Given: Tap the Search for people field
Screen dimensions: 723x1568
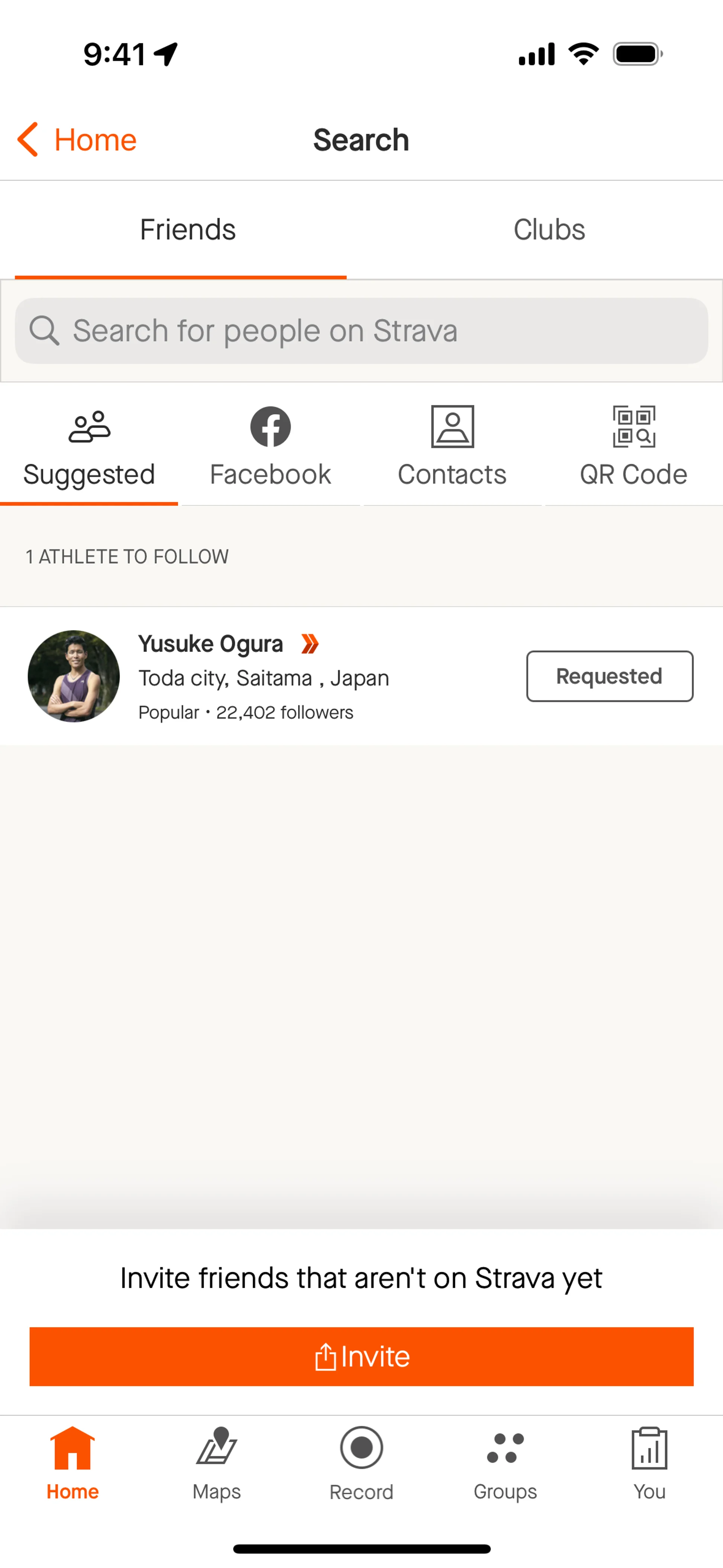Looking at the screenshot, I should pyautogui.click(x=361, y=331).
